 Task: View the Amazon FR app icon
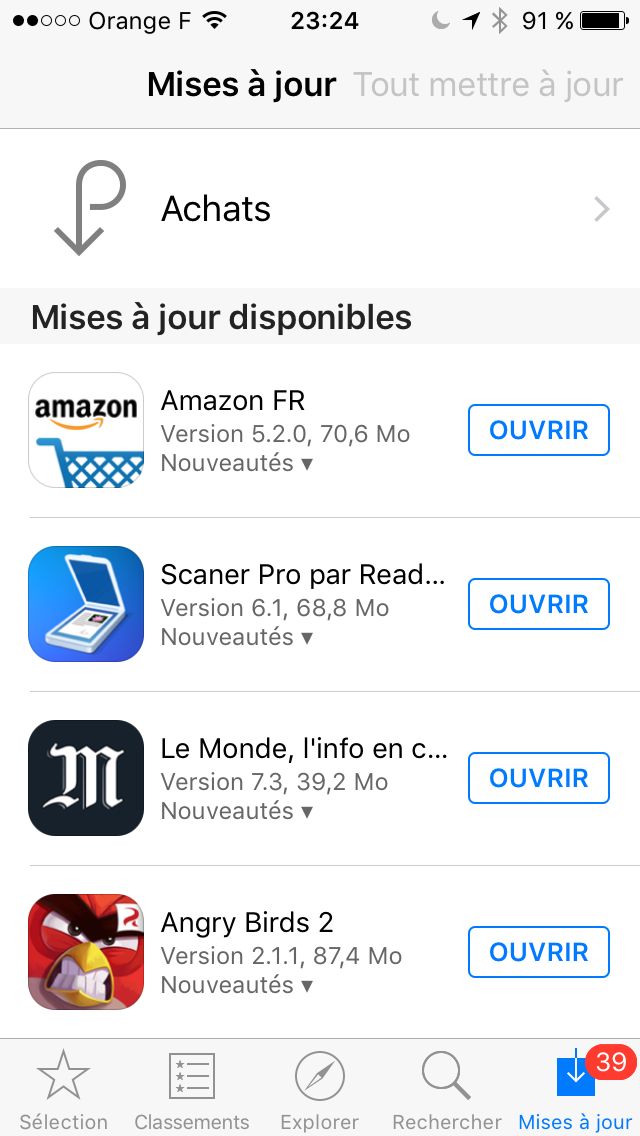tap(86, 430)
